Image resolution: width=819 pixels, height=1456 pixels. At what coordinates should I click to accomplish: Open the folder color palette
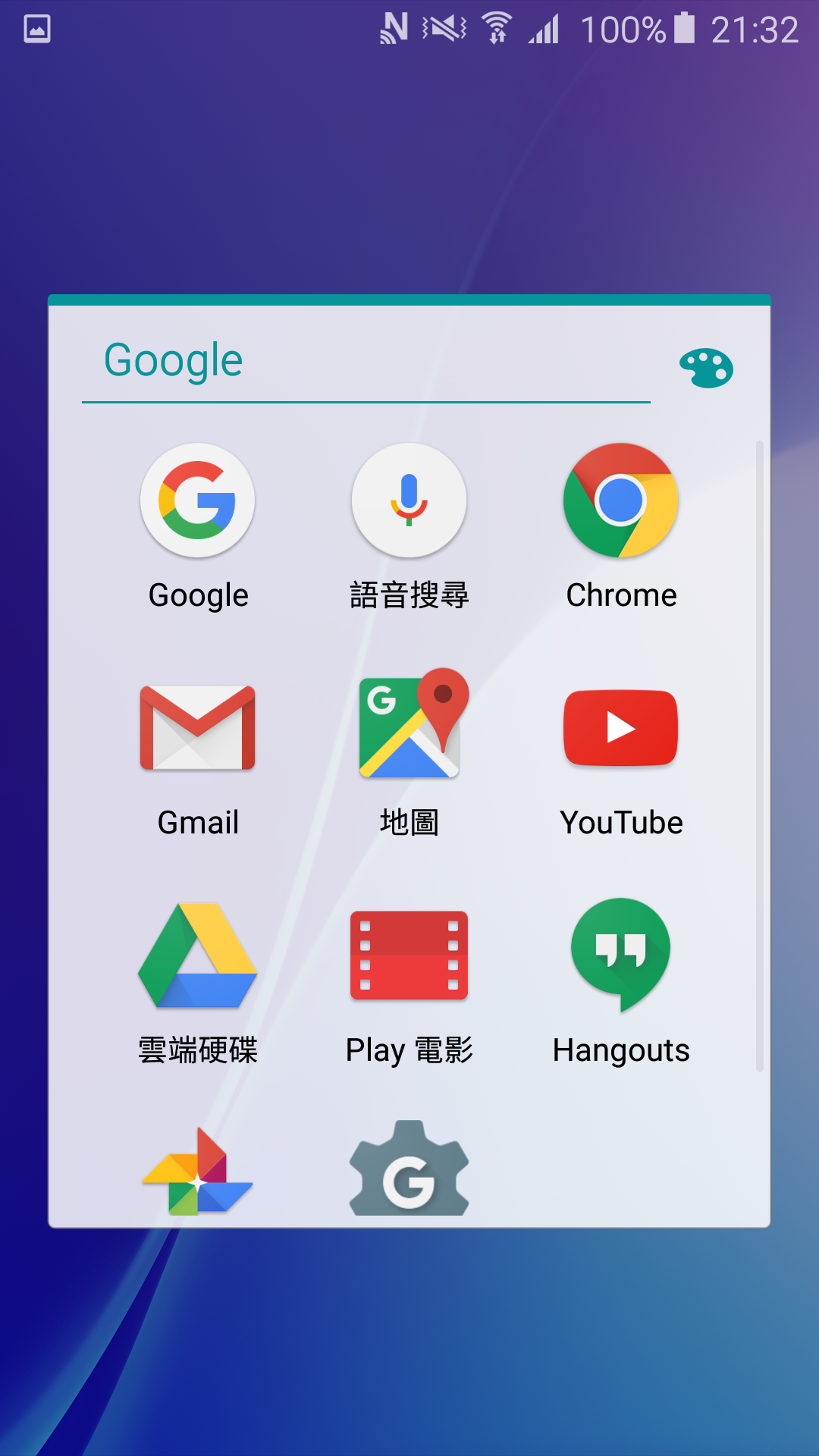point(706,369)
